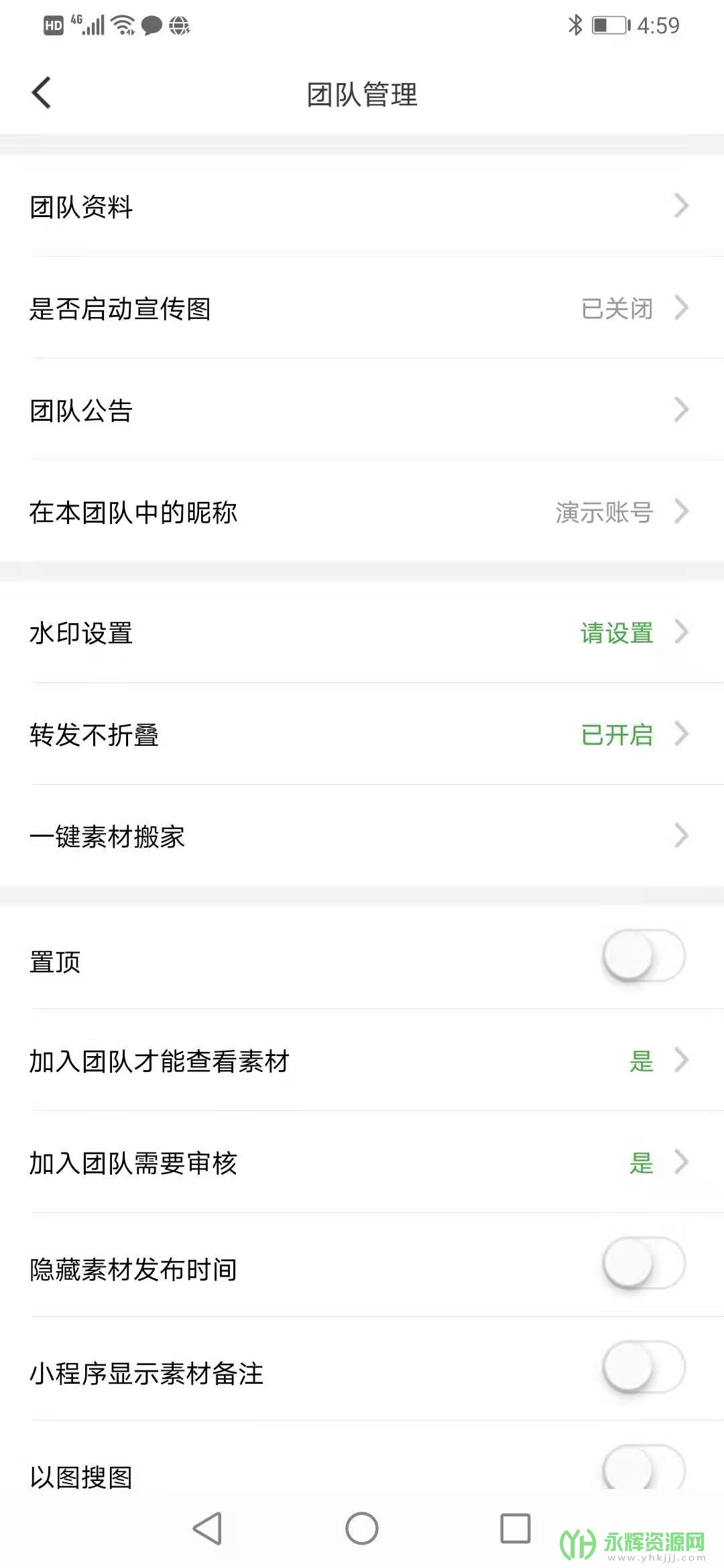The image size is (724, 1568).
Task: Open 团队公告 row
Action: [362, 410]
